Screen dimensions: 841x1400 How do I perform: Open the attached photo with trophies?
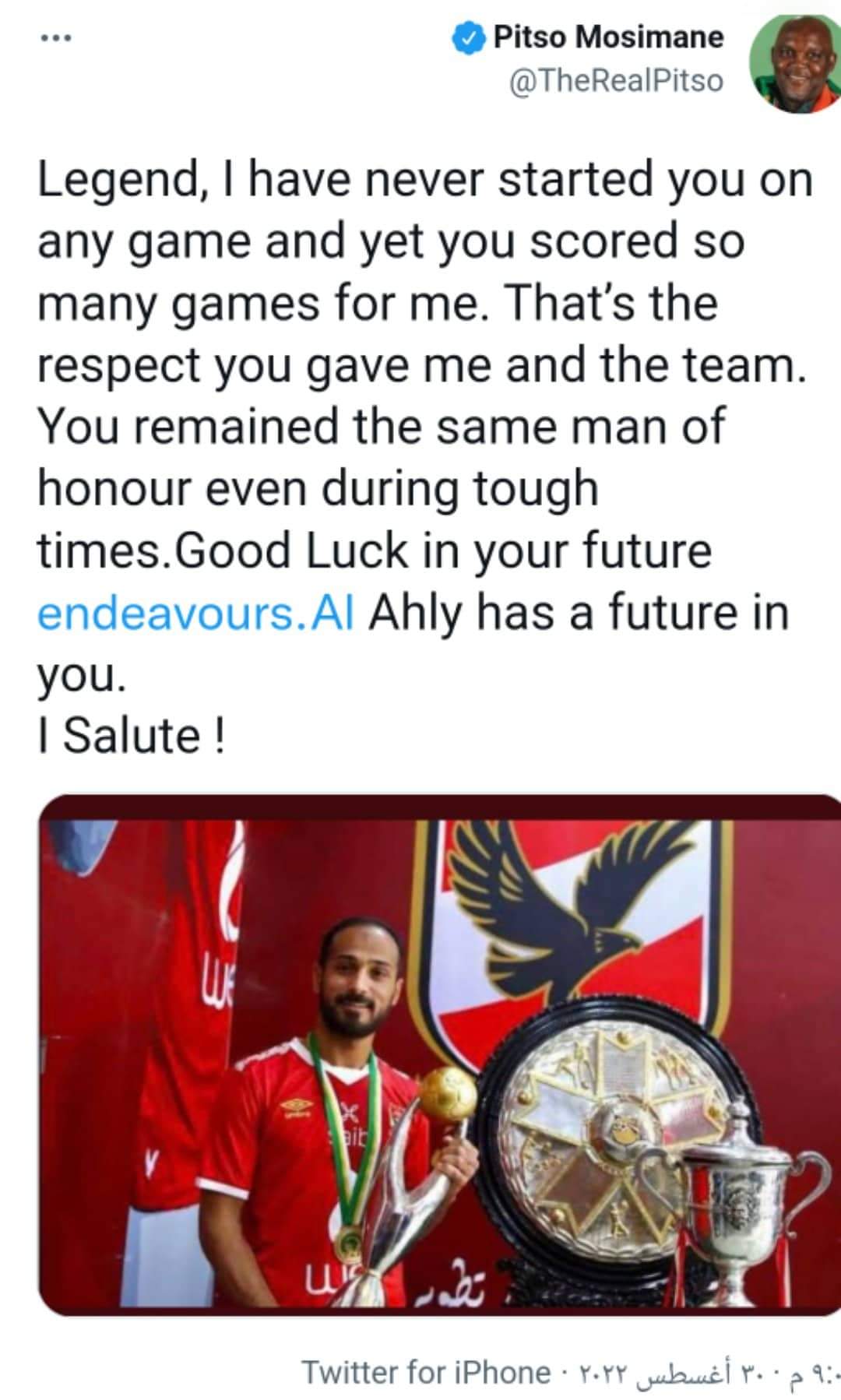[438, 1054]
